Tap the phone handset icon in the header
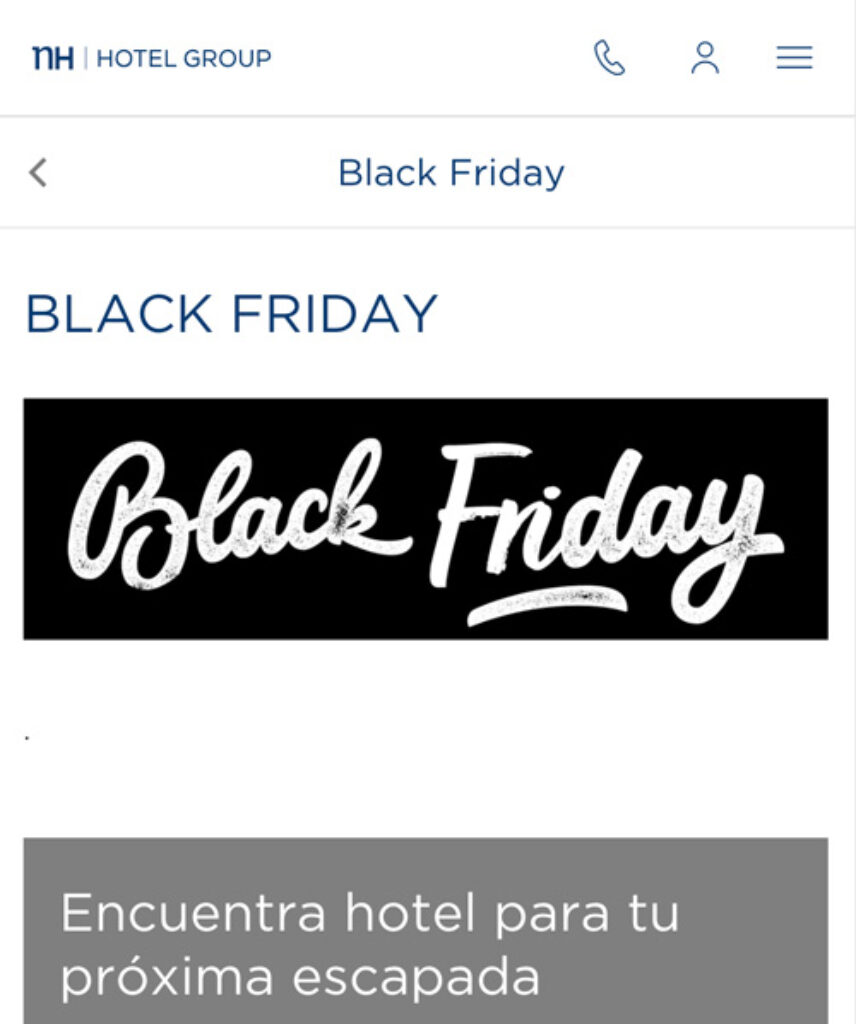Screen dimensions: 856x1024 pos(611,57)
